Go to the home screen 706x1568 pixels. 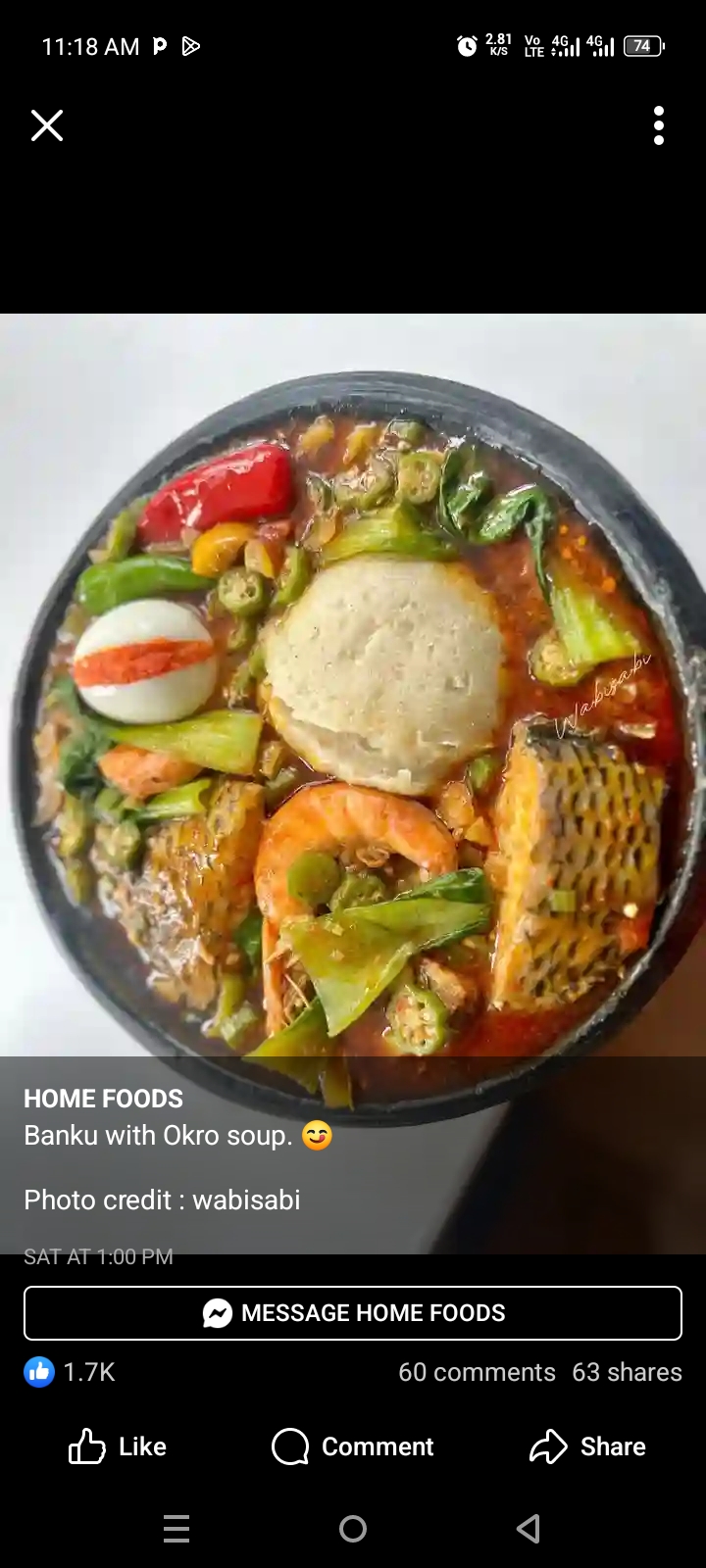pos(353,1528)
